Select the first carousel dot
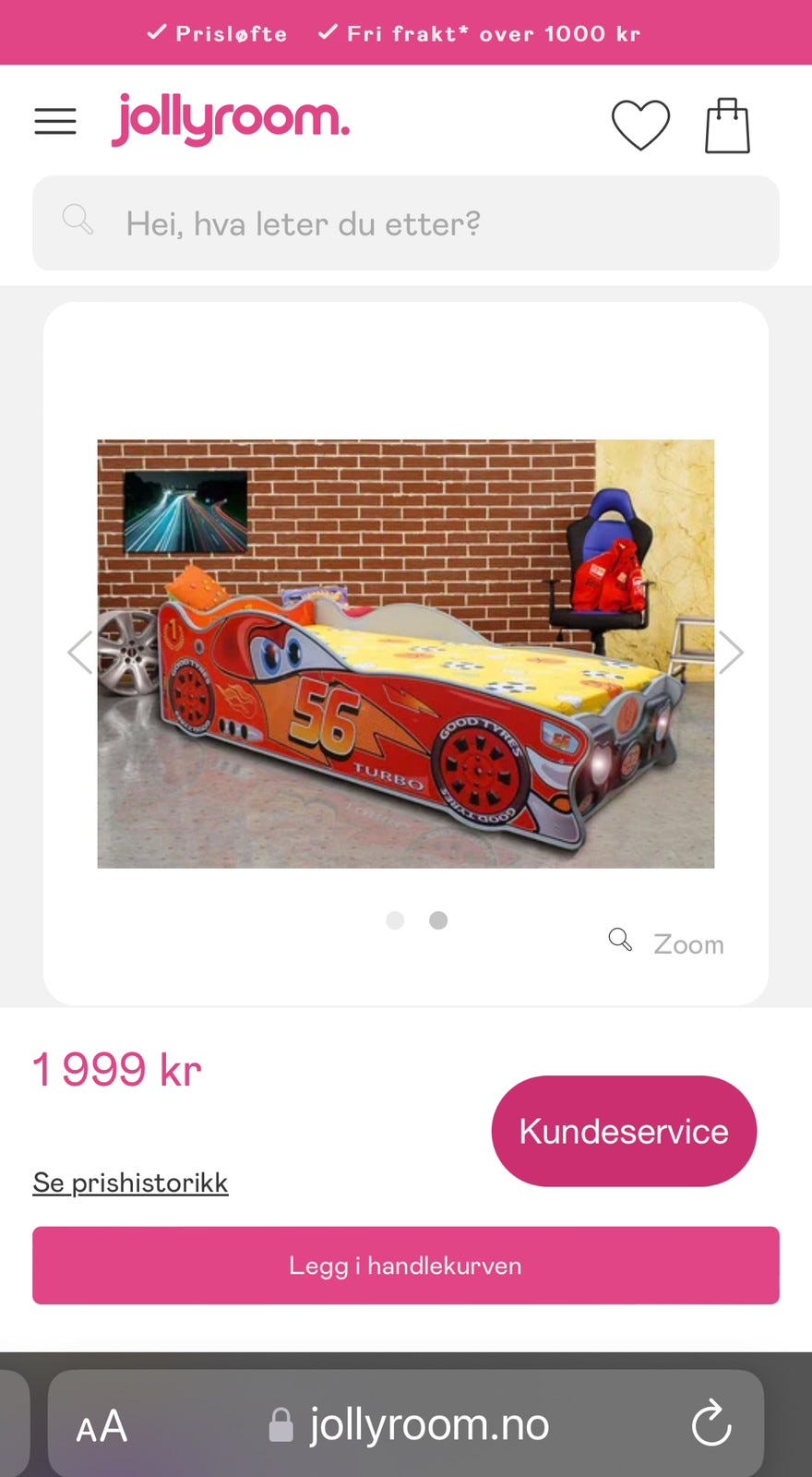Image resolution: width=812 pixels, height=1477 pixels. coord(395,920)
